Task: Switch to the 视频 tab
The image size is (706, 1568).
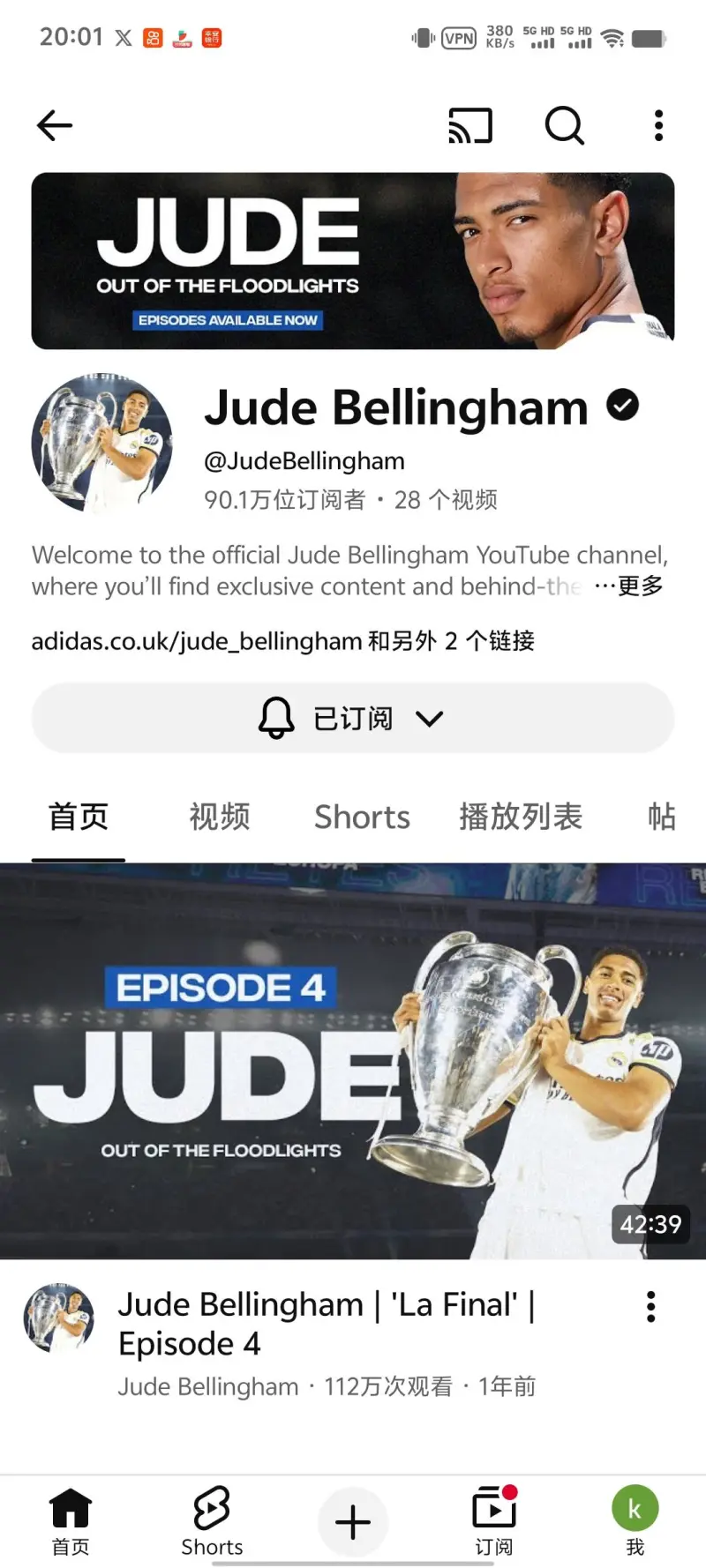Action: tap(220, 817)
